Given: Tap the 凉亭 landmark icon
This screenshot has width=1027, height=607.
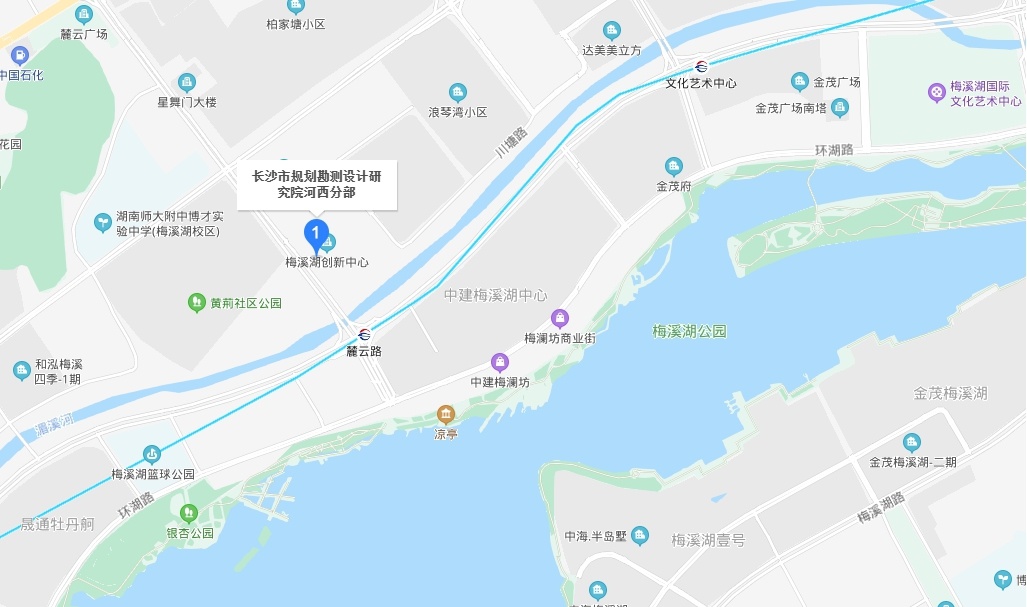Looking at the screenshot, I should (445, 415).
